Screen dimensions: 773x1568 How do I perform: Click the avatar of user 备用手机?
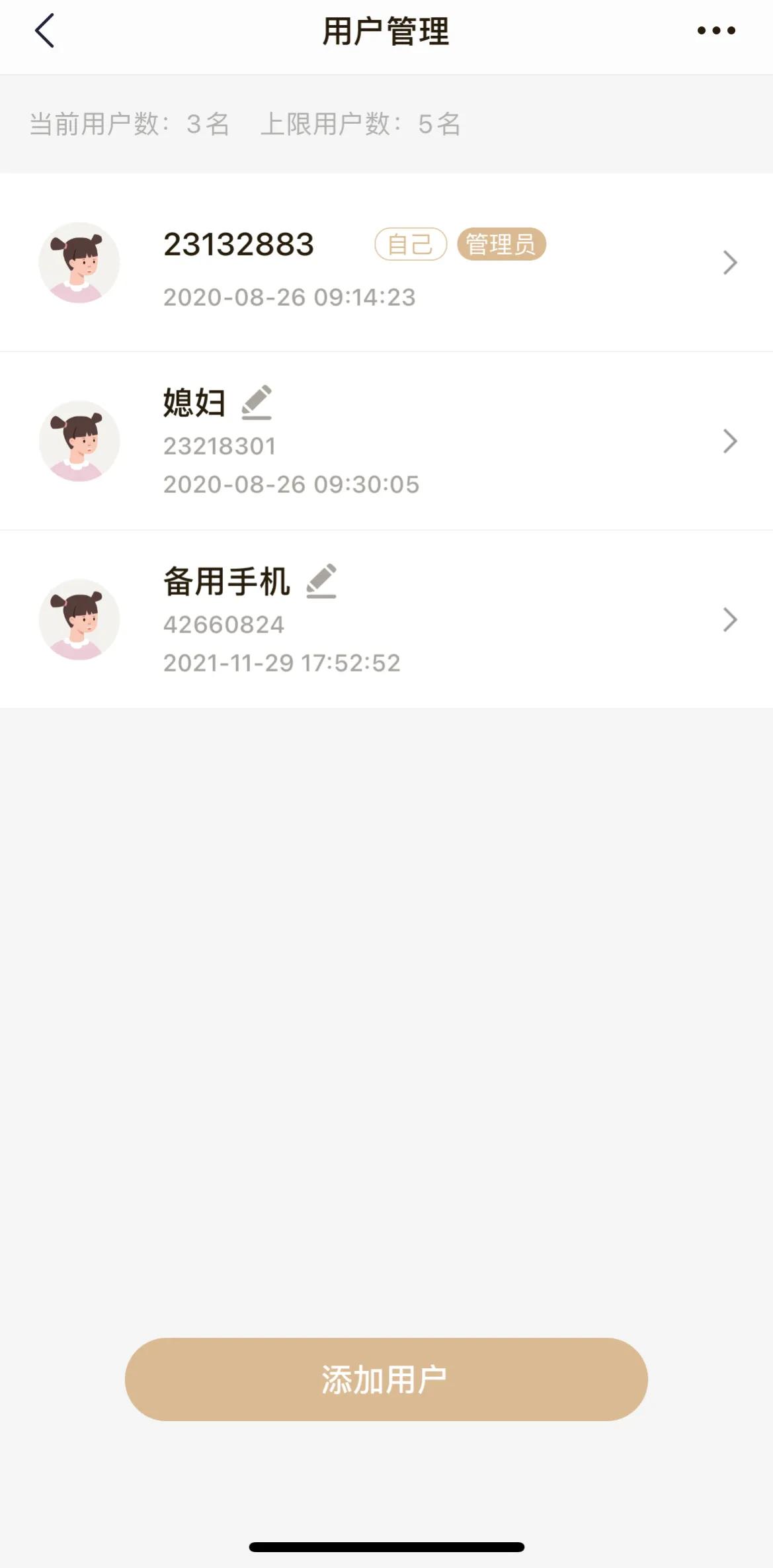[78, 619]
